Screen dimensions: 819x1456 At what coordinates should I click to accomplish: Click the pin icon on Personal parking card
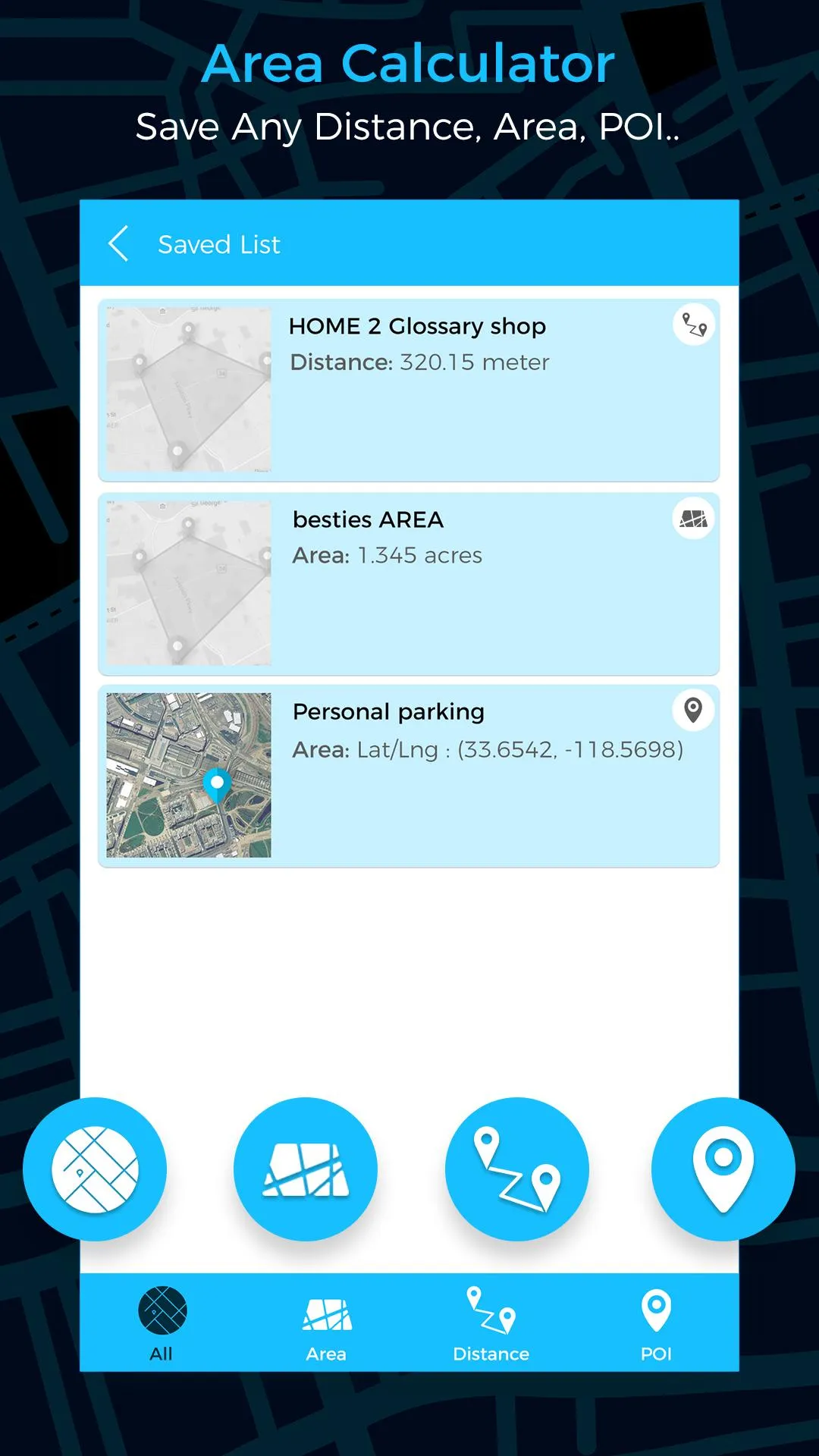693,711
